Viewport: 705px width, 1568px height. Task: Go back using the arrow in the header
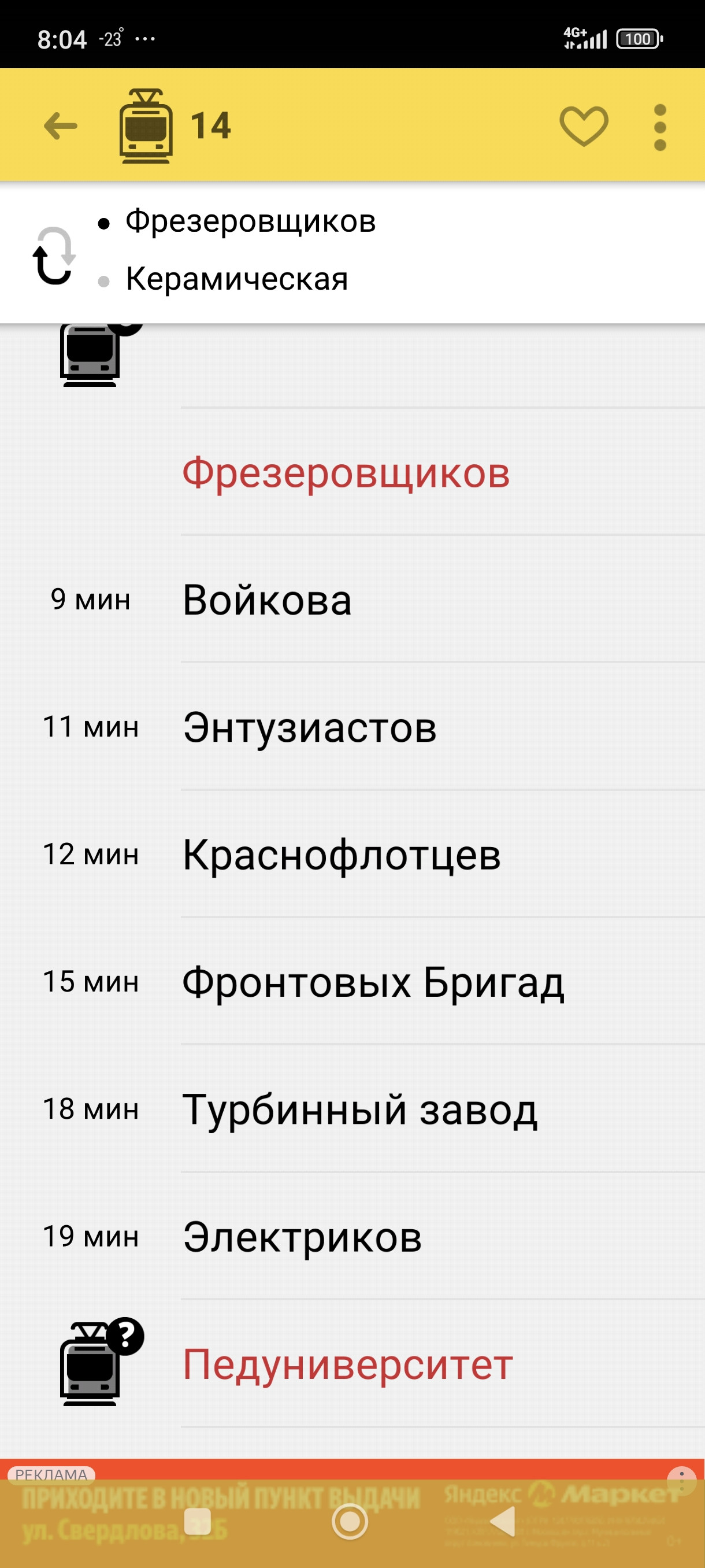tap(61, 126)
